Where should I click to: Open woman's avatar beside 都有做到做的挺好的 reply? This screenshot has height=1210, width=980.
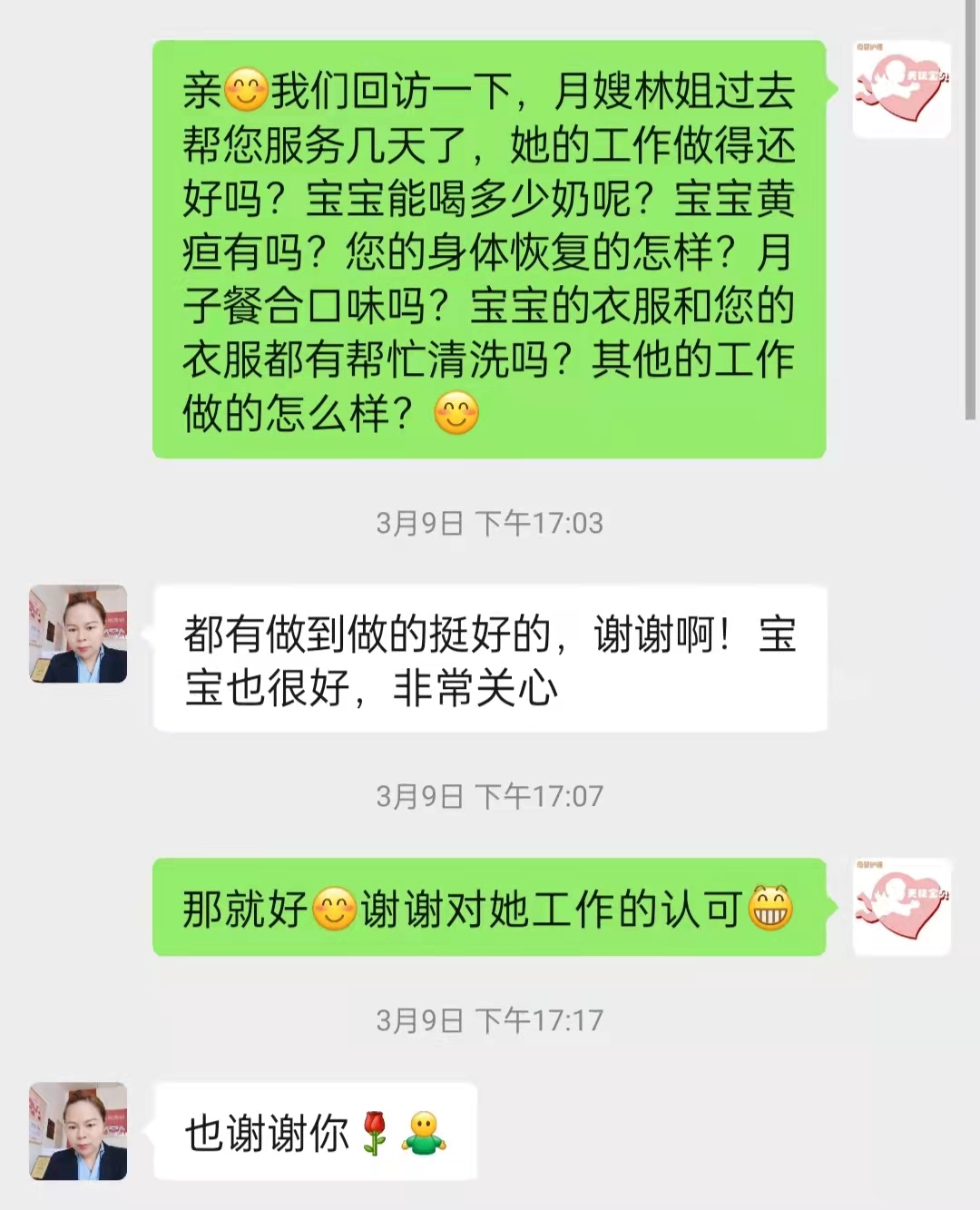78,634
